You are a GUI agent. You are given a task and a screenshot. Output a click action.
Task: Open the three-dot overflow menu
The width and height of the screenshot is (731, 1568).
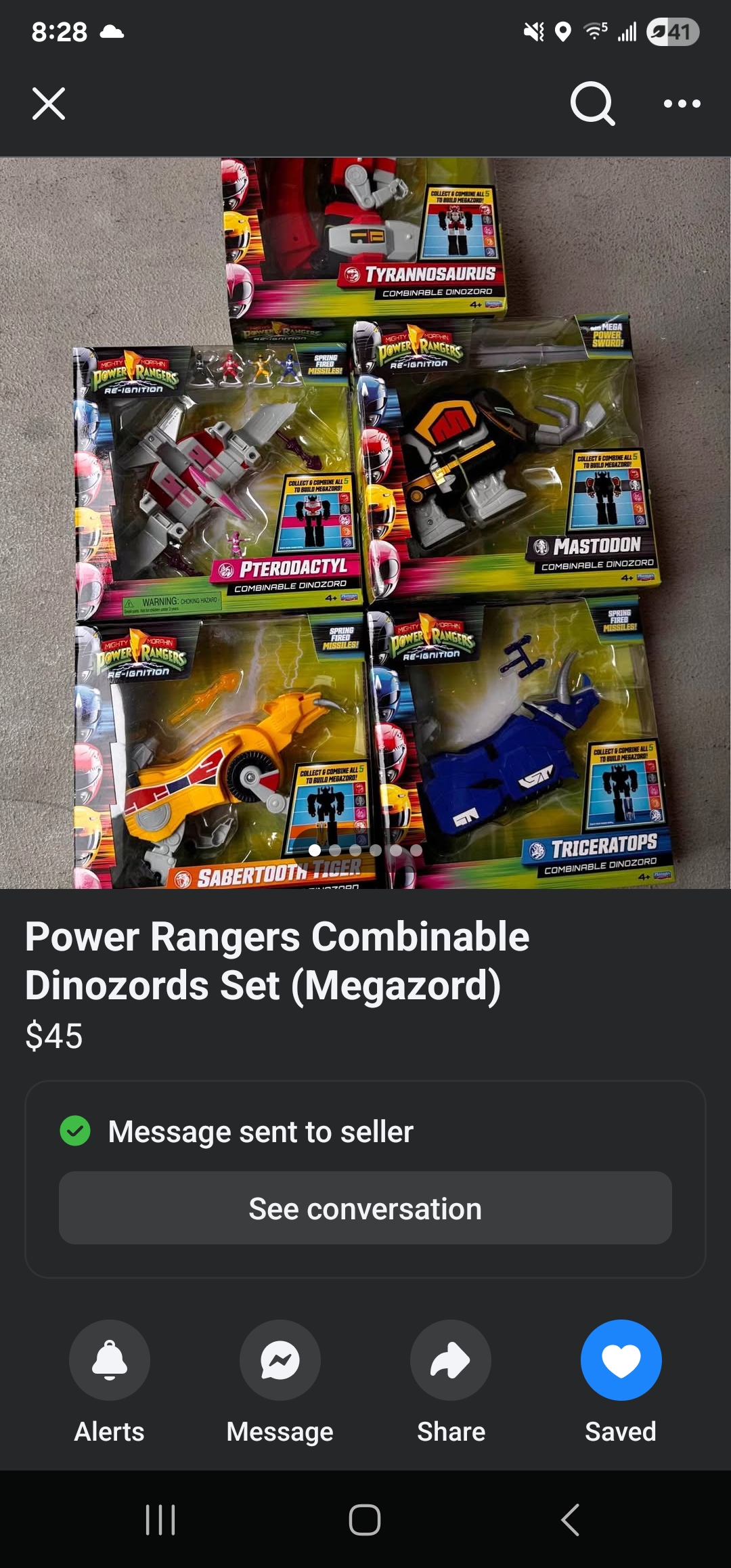pos(682,104)
